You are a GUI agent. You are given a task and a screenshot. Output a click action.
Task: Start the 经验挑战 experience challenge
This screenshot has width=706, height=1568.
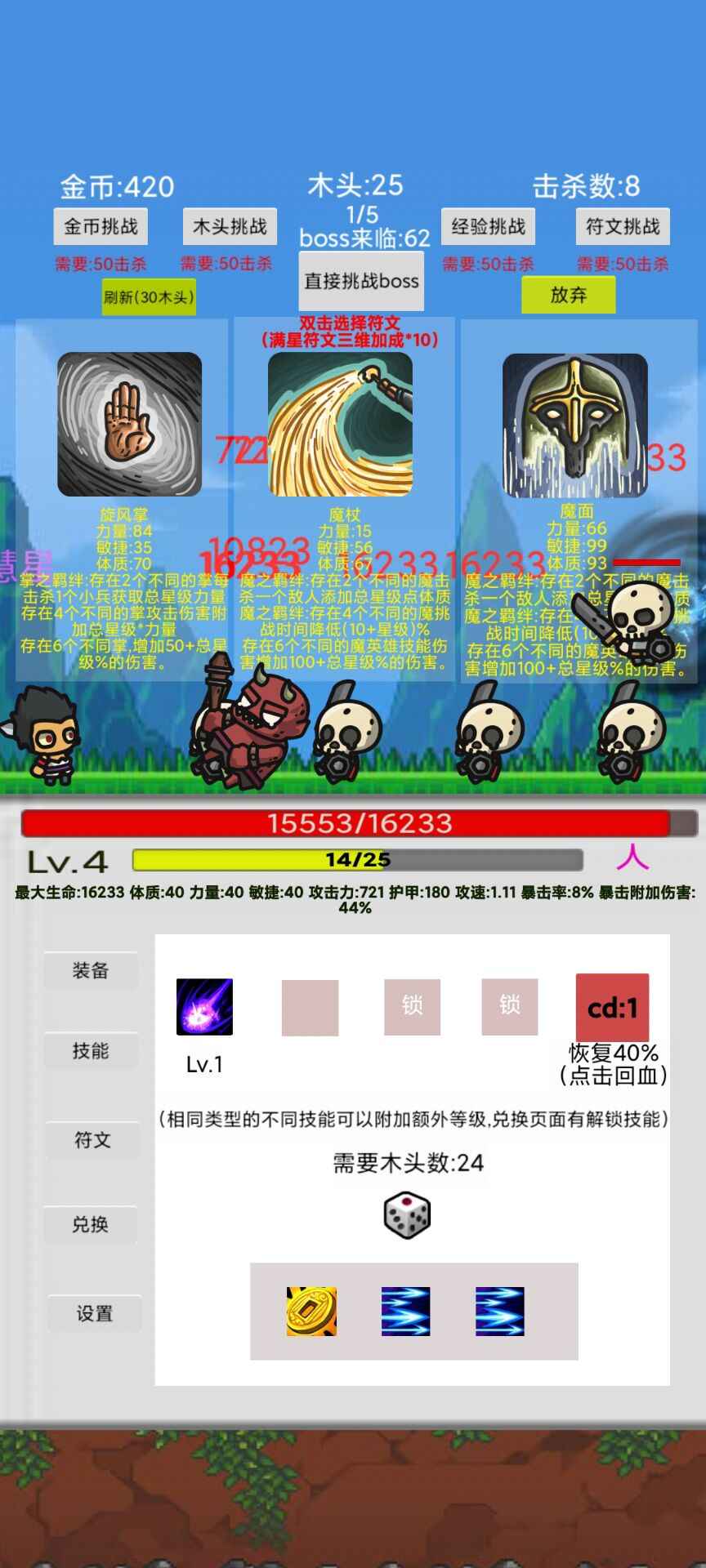[488, 226]
